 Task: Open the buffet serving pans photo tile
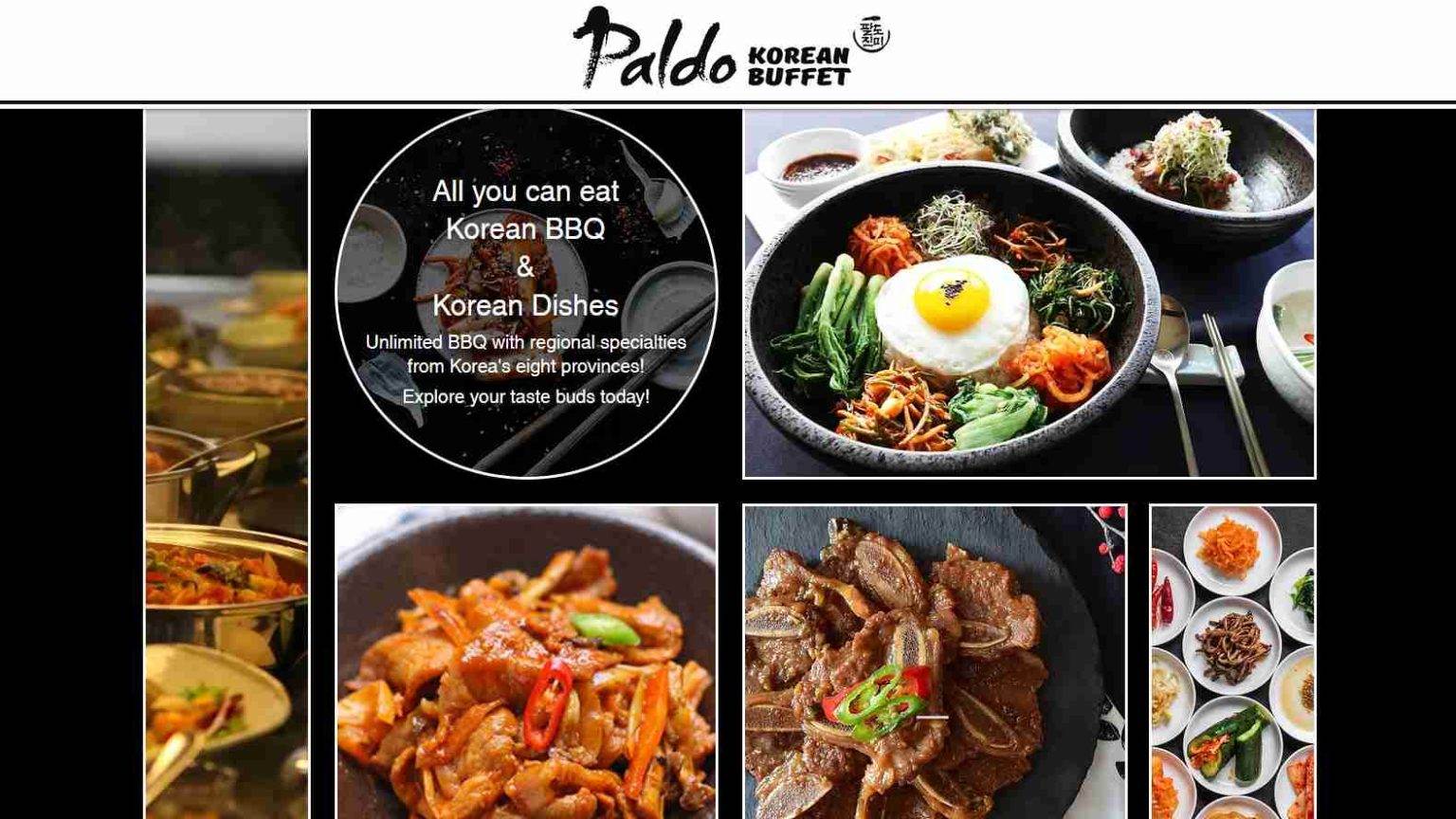[x=227, y=464]
